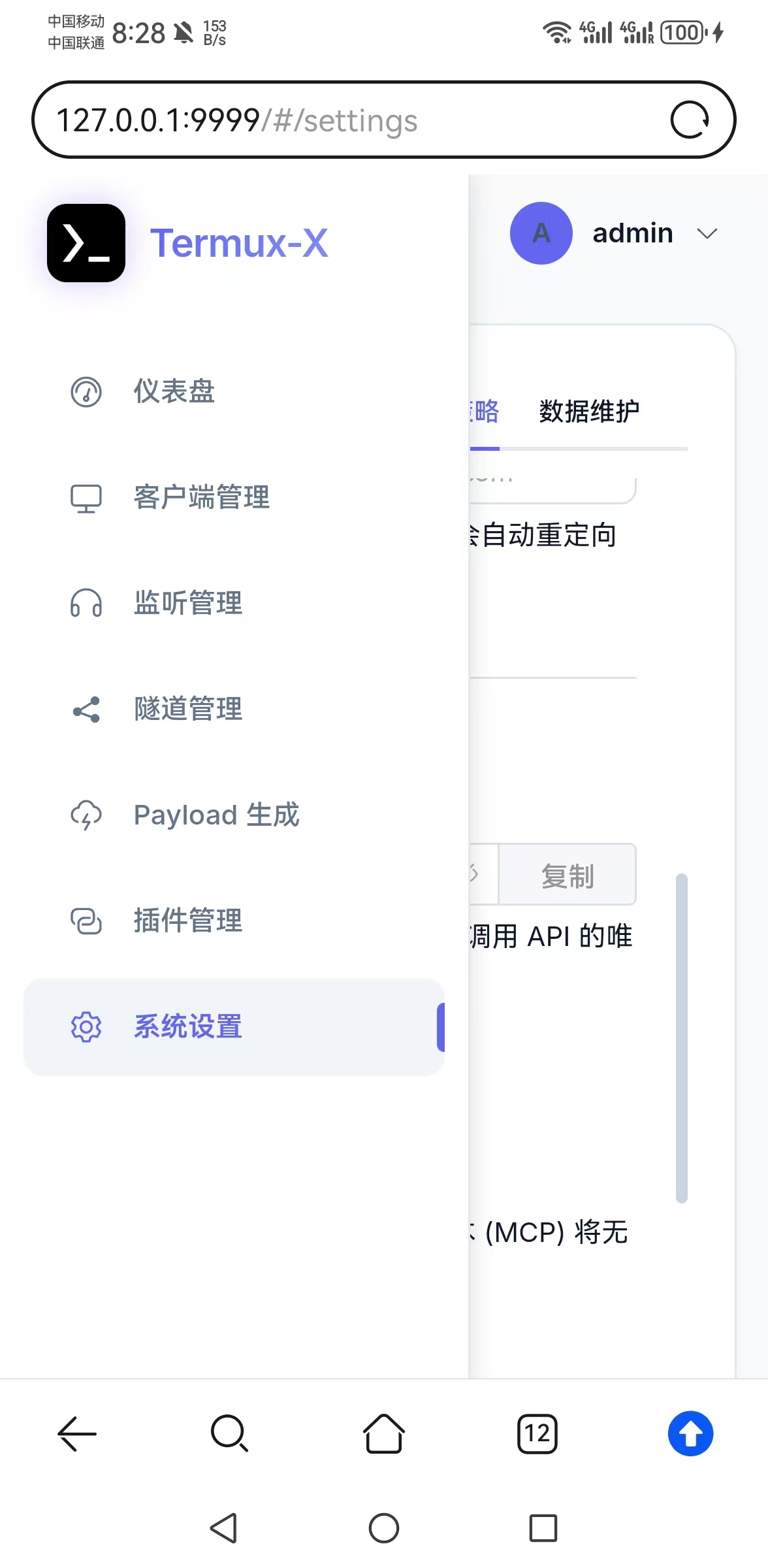The height and width of the screenshot is (1568, 768).
Task: Select the 仪表盘 dashboard icon in sidebar
Action: pos(86,392)
